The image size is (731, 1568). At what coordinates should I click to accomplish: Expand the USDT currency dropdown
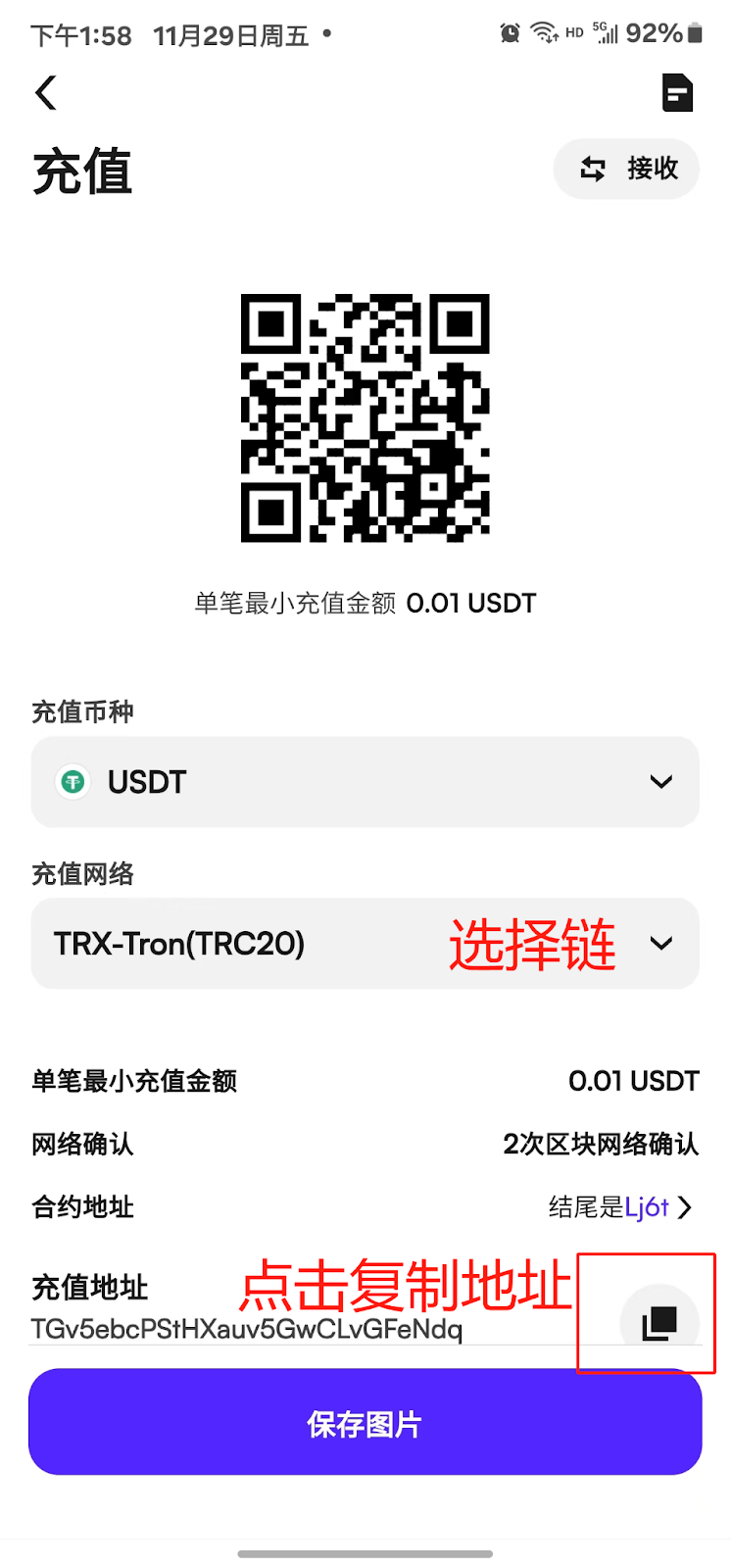(365, 782)
